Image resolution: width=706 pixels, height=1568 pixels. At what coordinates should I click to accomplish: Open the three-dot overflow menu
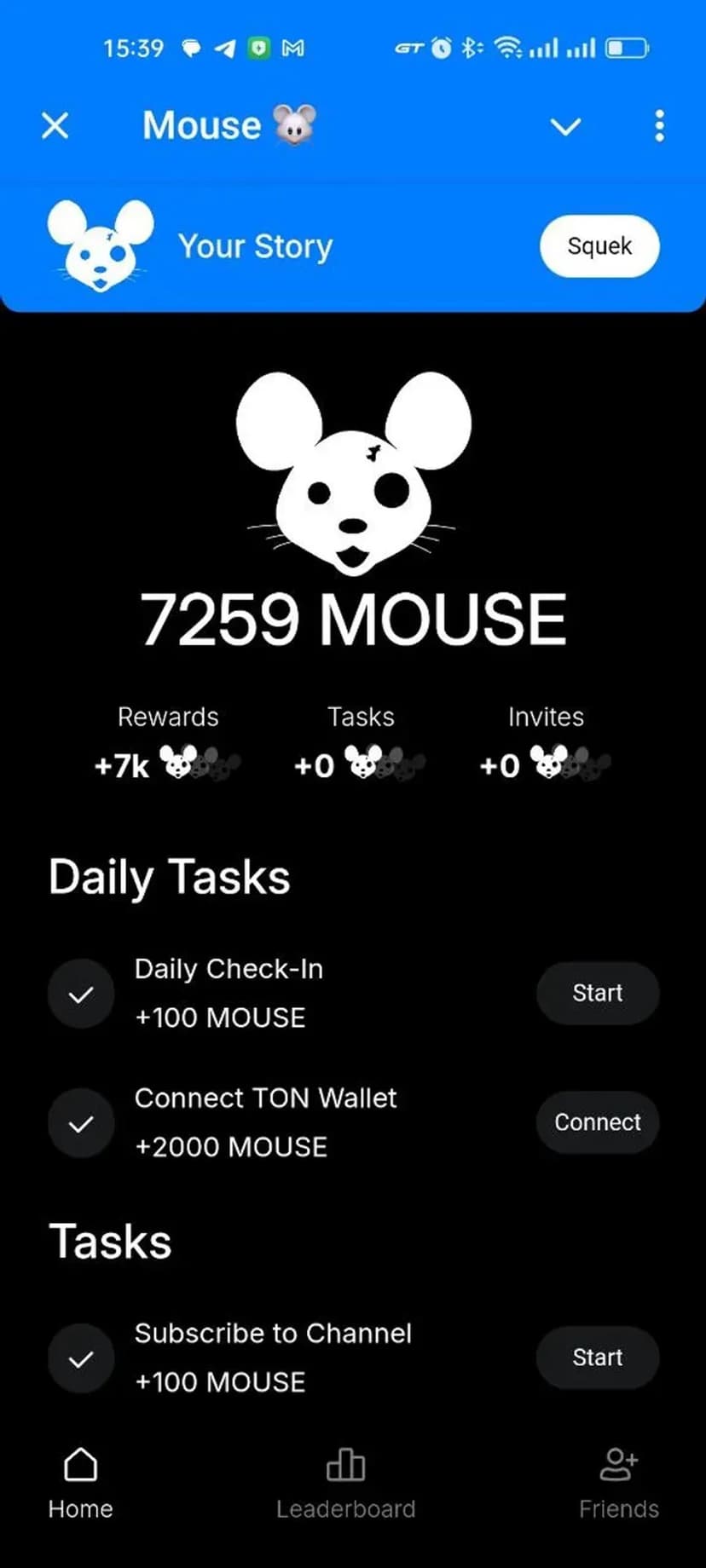pos(659,126)
